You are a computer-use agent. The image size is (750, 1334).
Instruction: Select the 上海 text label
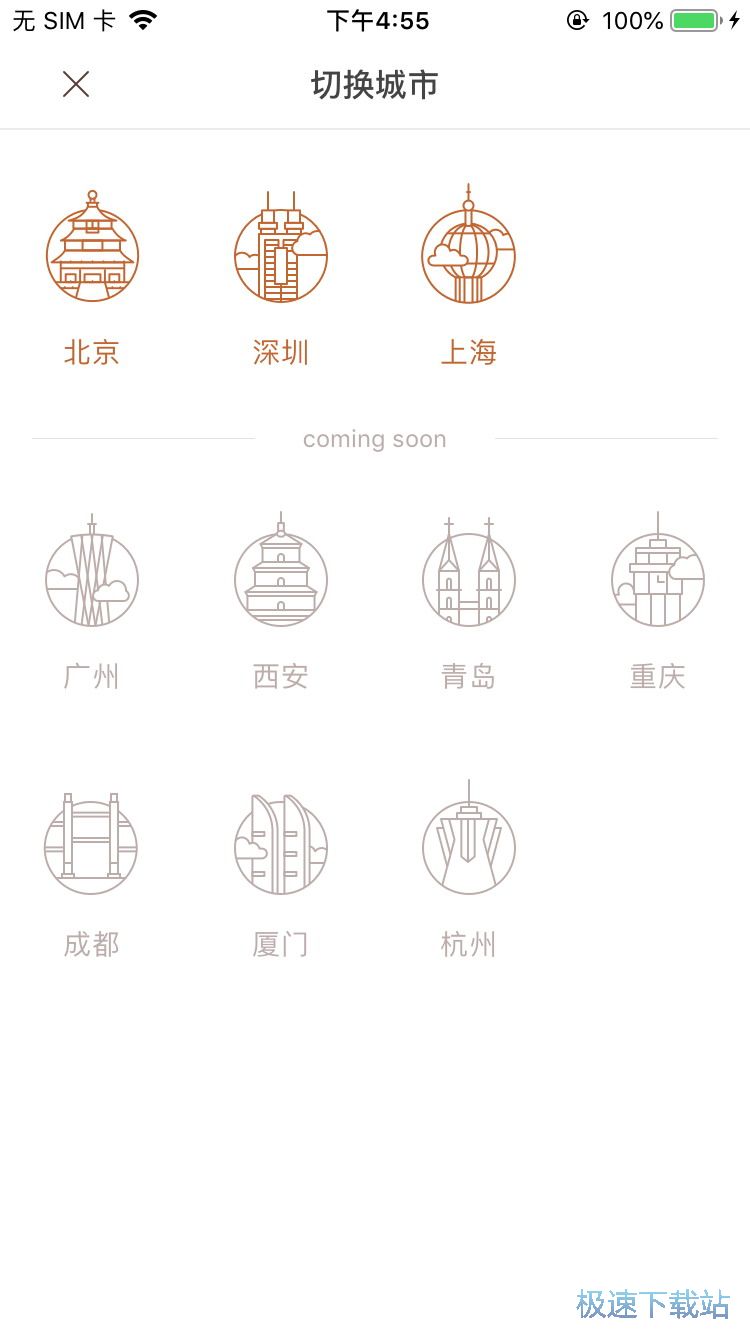(x=468, y=351)
